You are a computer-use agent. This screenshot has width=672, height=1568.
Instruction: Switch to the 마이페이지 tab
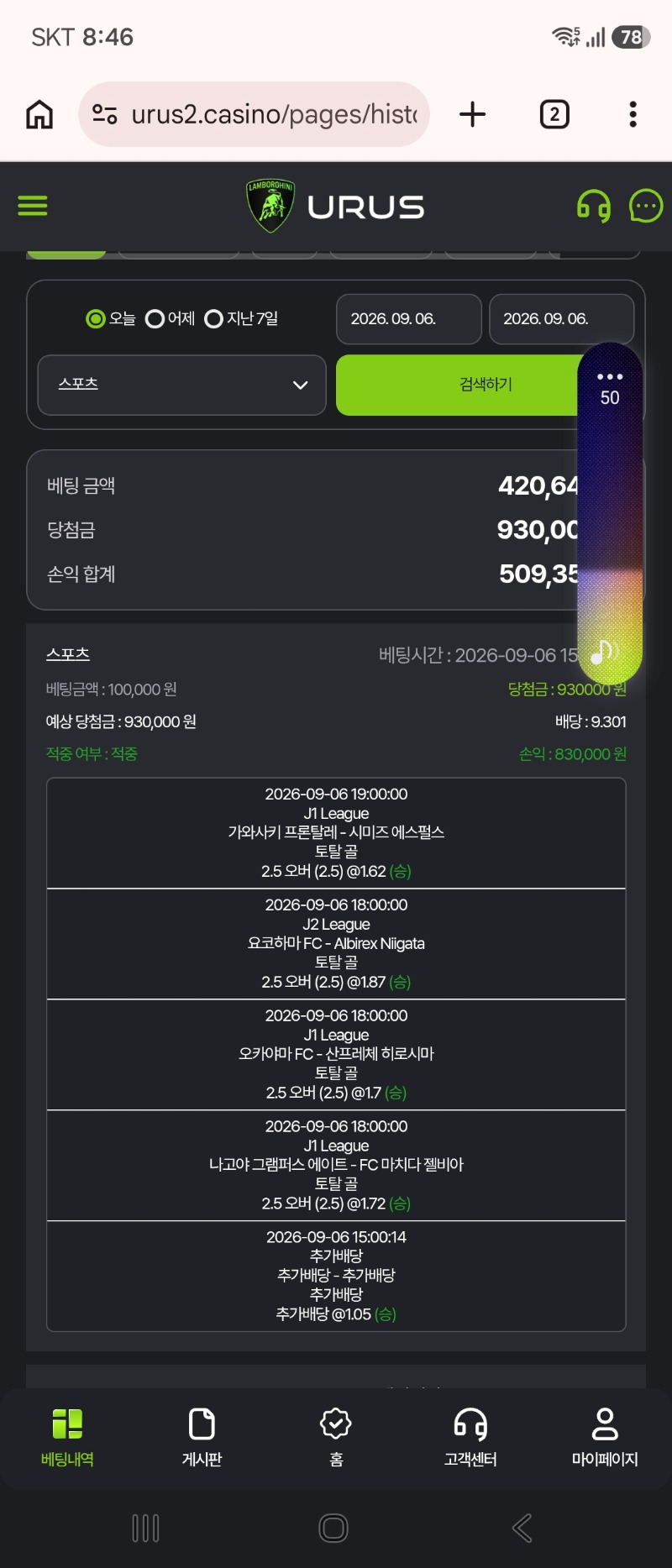point(605,1438)
